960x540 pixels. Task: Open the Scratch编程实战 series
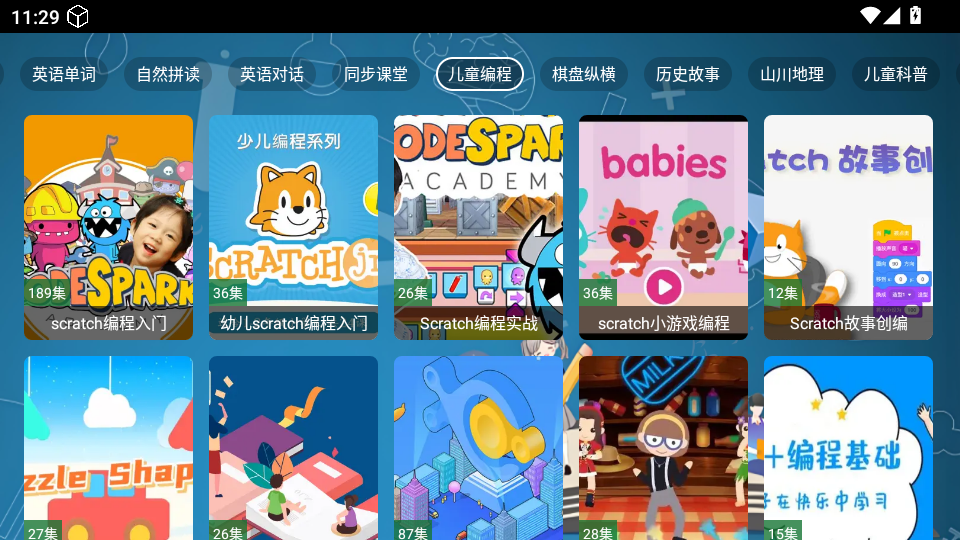[x=478, y=227]
